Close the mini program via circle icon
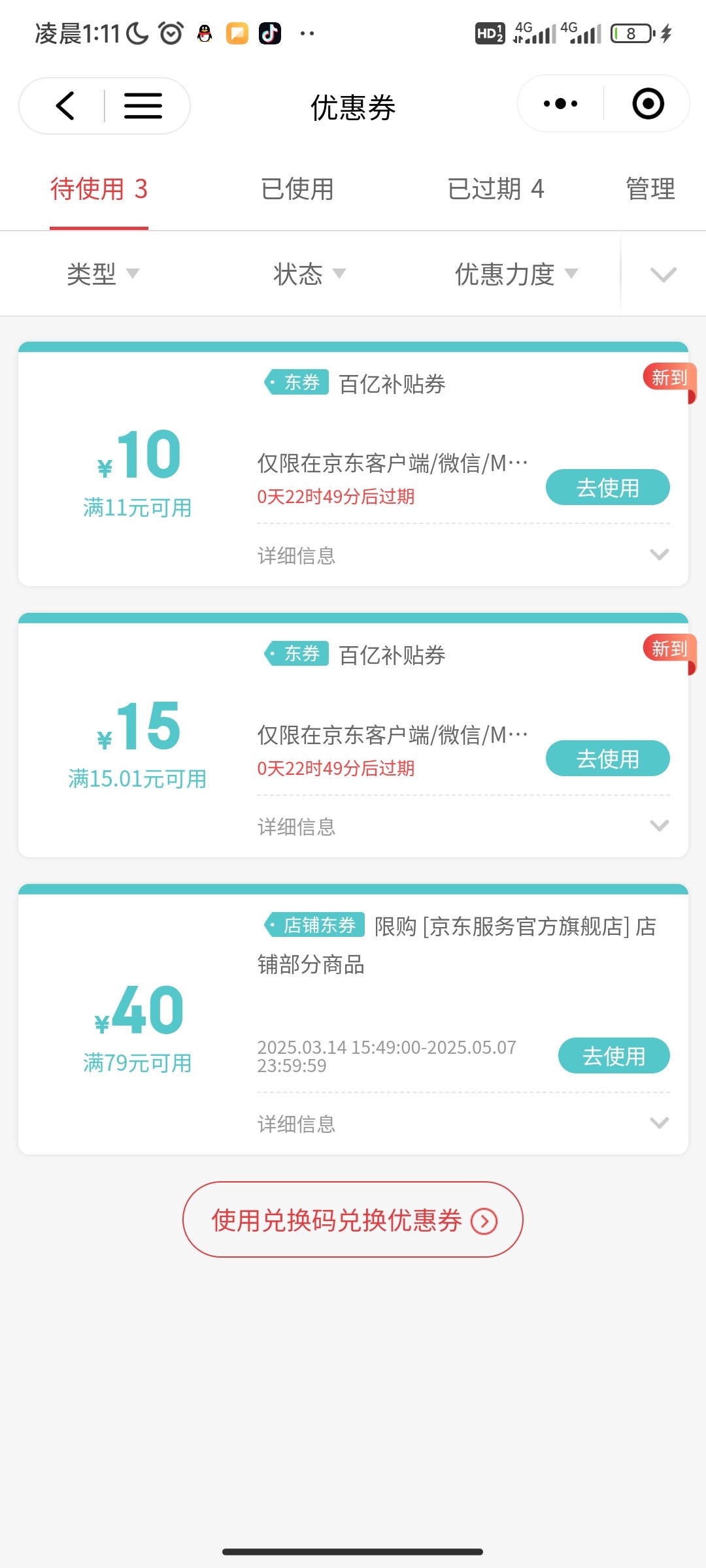The width and height of the screenshot is (706, 1568). tap(648, 104)
